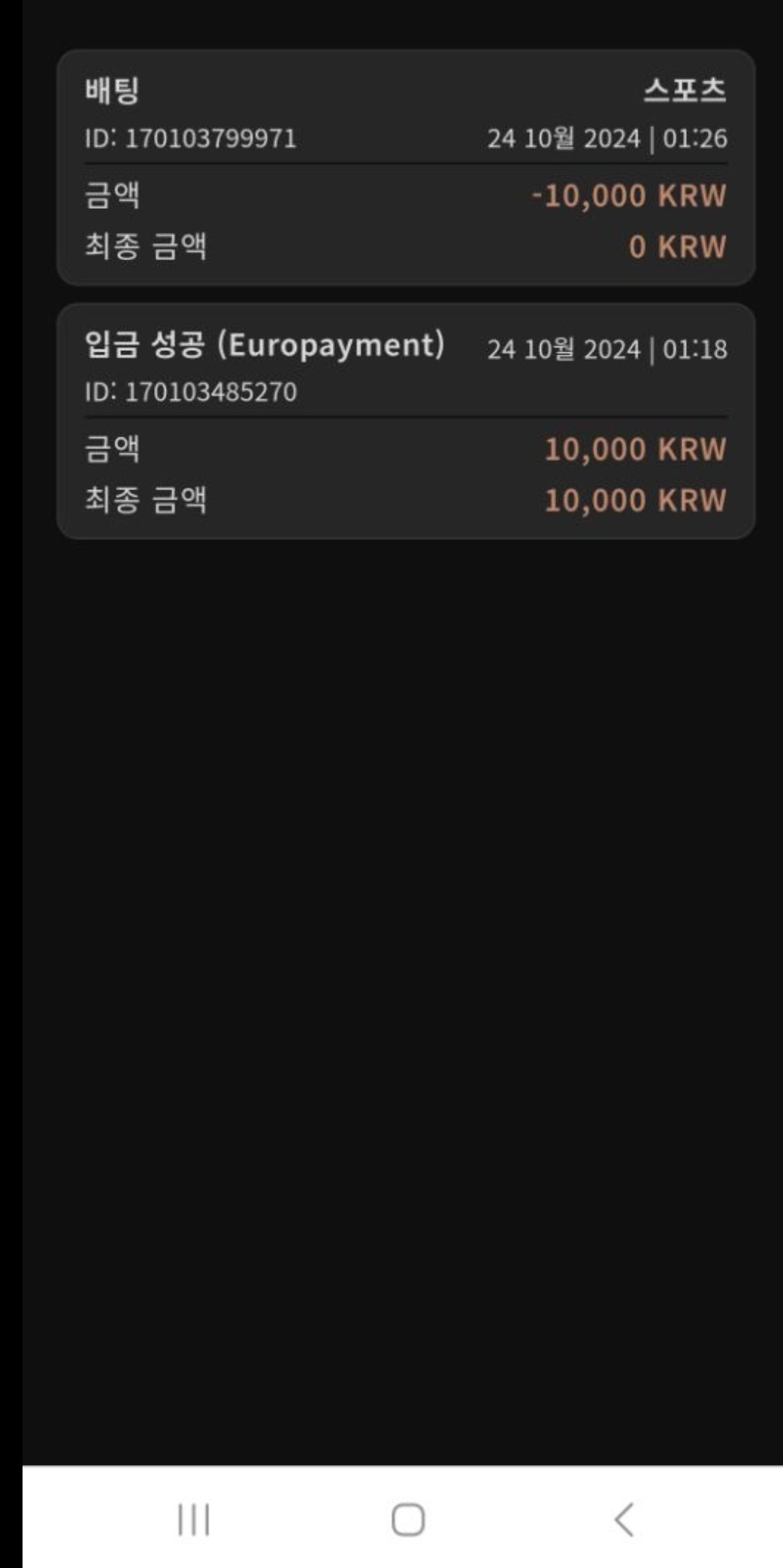Open the 입금 성공 (Europayment) transaction card
This screenshot has height=1568, width=783.
(x=406, y=421)
